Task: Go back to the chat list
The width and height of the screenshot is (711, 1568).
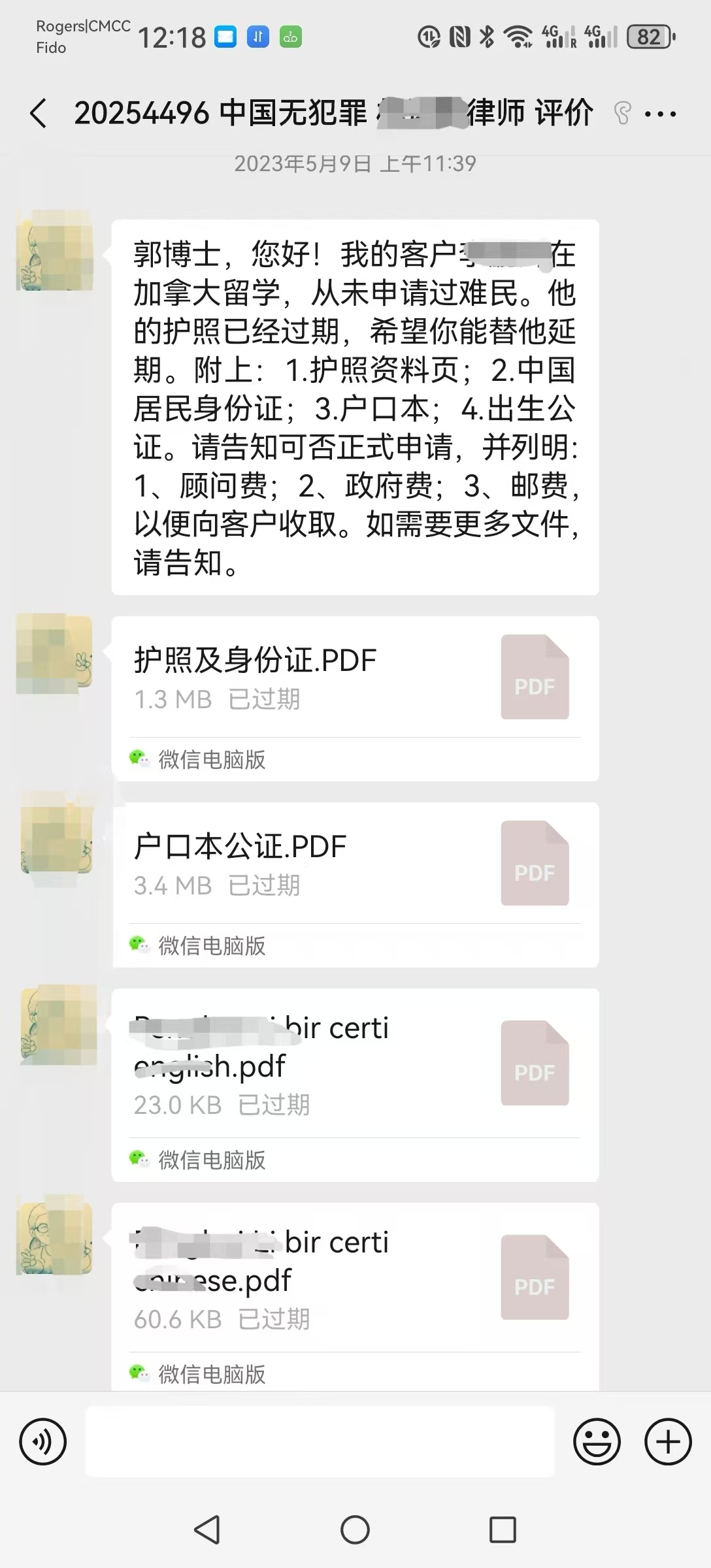Action: 38,114
